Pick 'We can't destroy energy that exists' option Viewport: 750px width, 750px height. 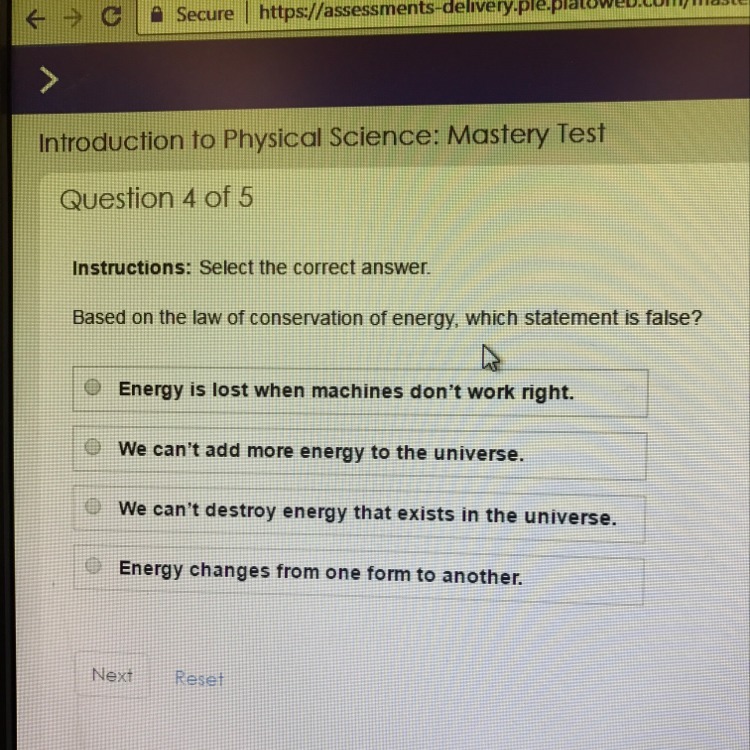pyautogui.click(x=93, y=509)
